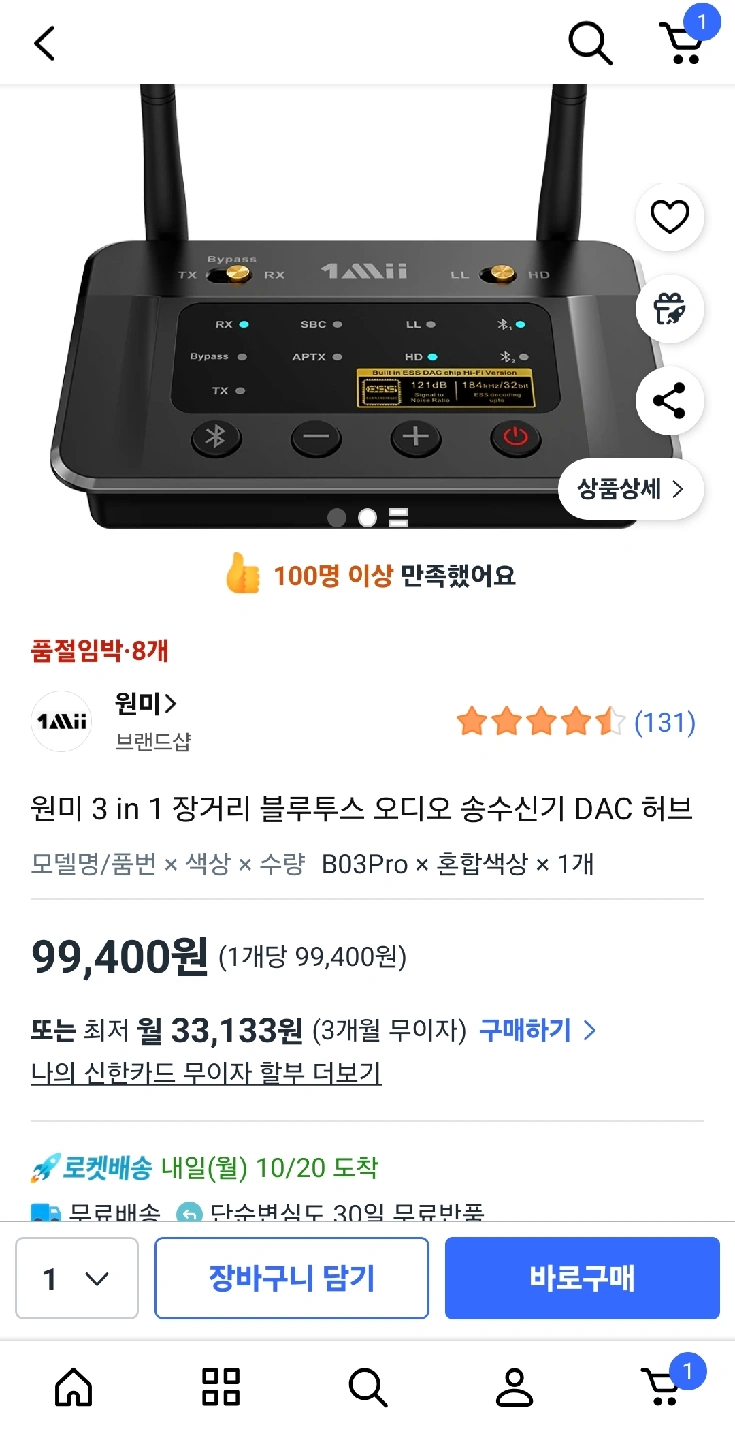
Task: Open search from the top bar magnifier
Action: tap(590, 43)
